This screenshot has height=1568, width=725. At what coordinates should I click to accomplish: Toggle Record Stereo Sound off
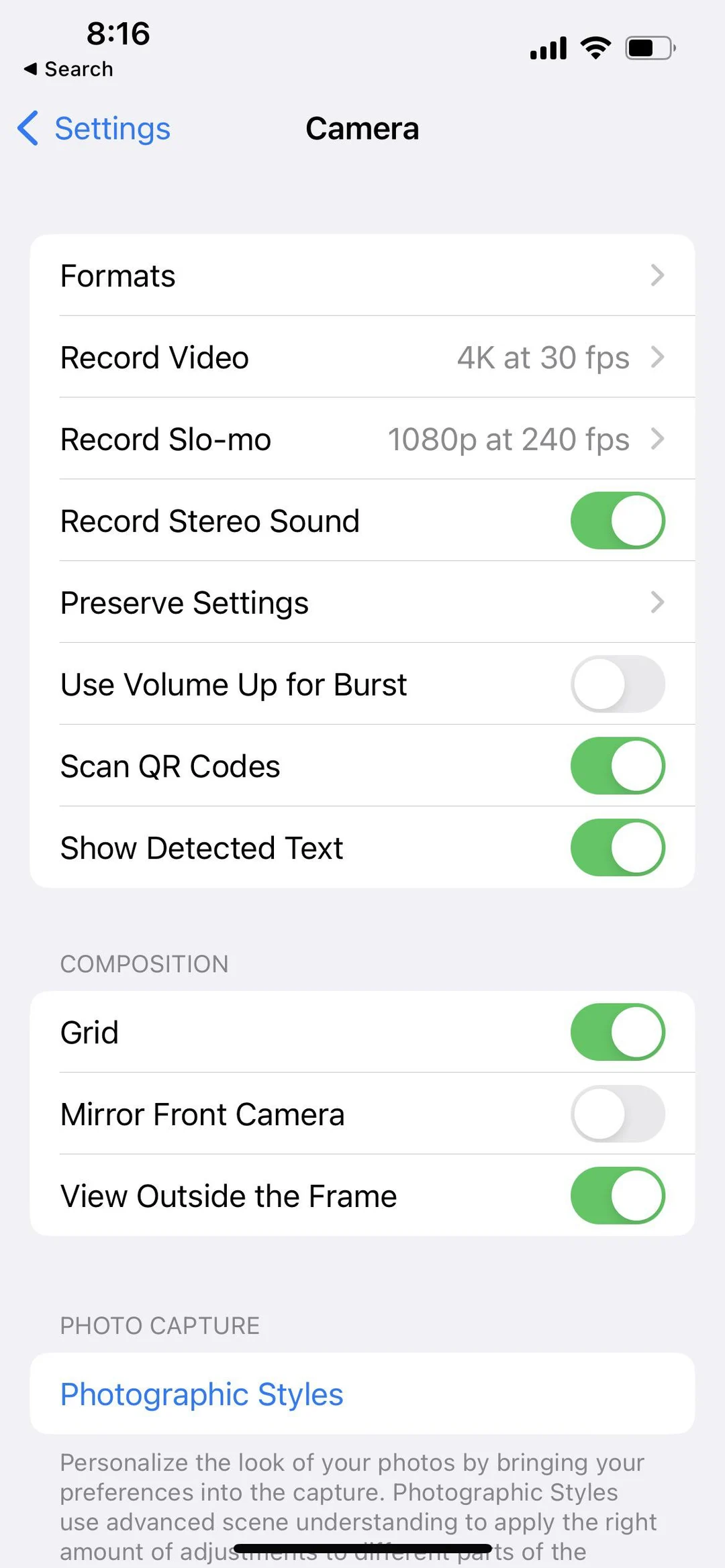coord(617,520)
